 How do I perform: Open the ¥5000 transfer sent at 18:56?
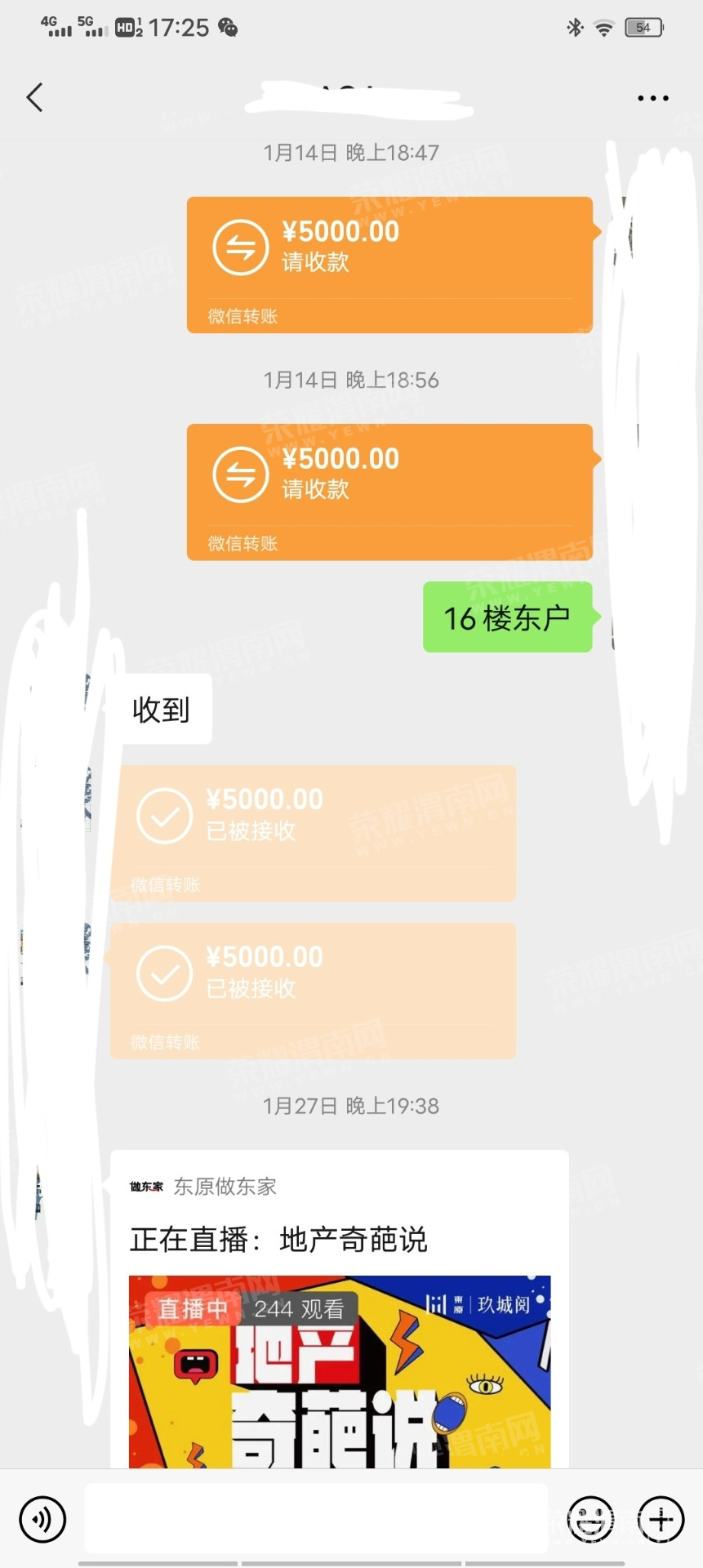click(389, 491)
